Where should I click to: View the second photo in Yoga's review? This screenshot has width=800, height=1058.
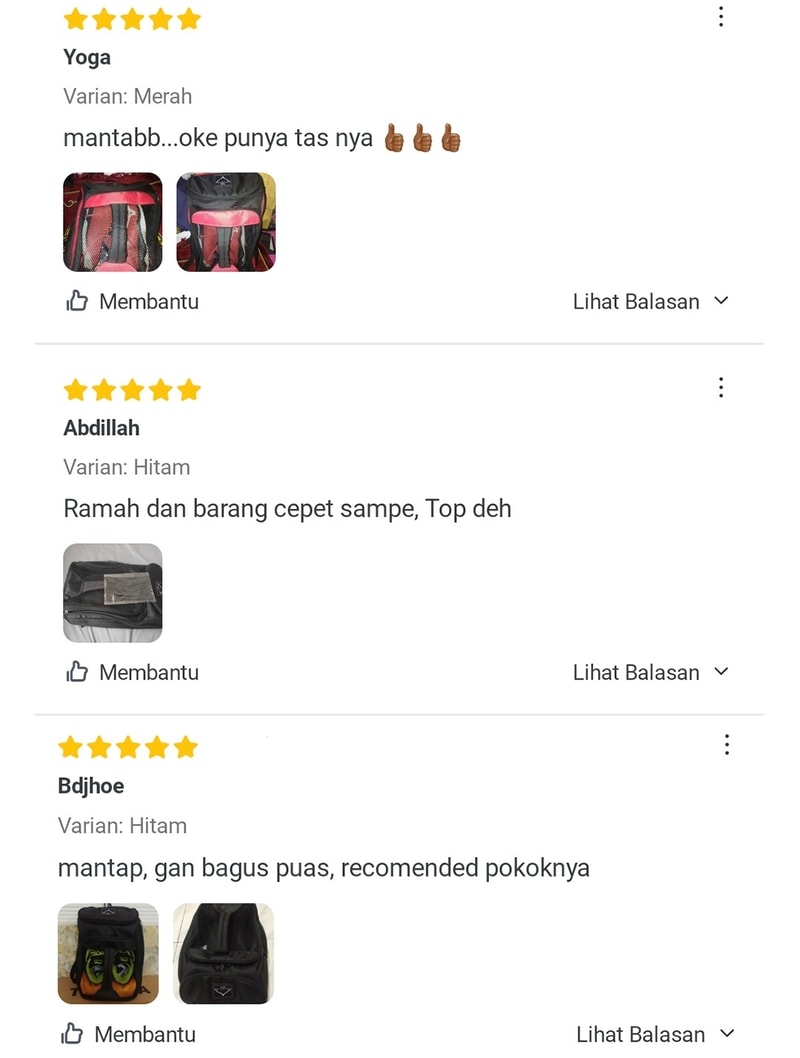pos(226,222)
